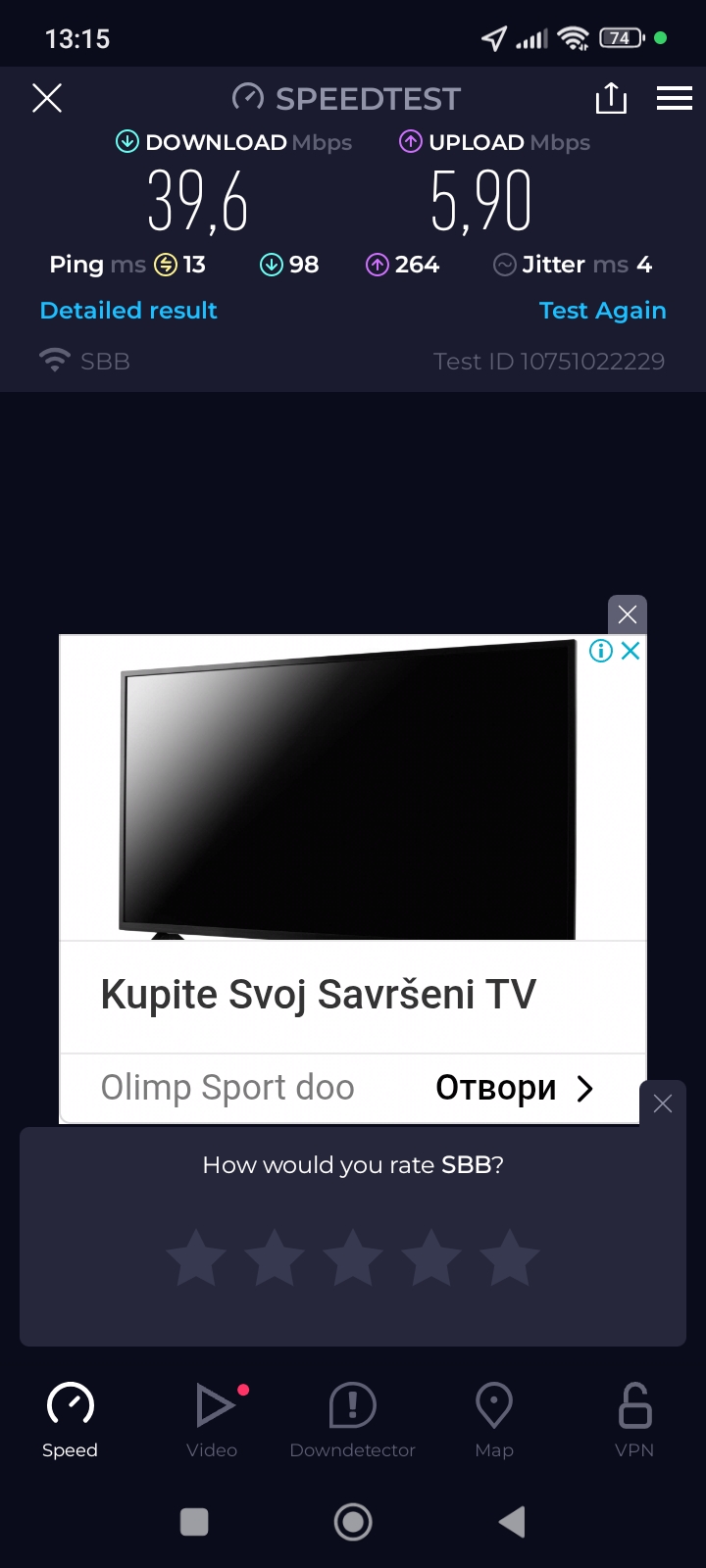Go back with system back button
This screenshot has width=706, height=1568.
[x=512, y=1522]
